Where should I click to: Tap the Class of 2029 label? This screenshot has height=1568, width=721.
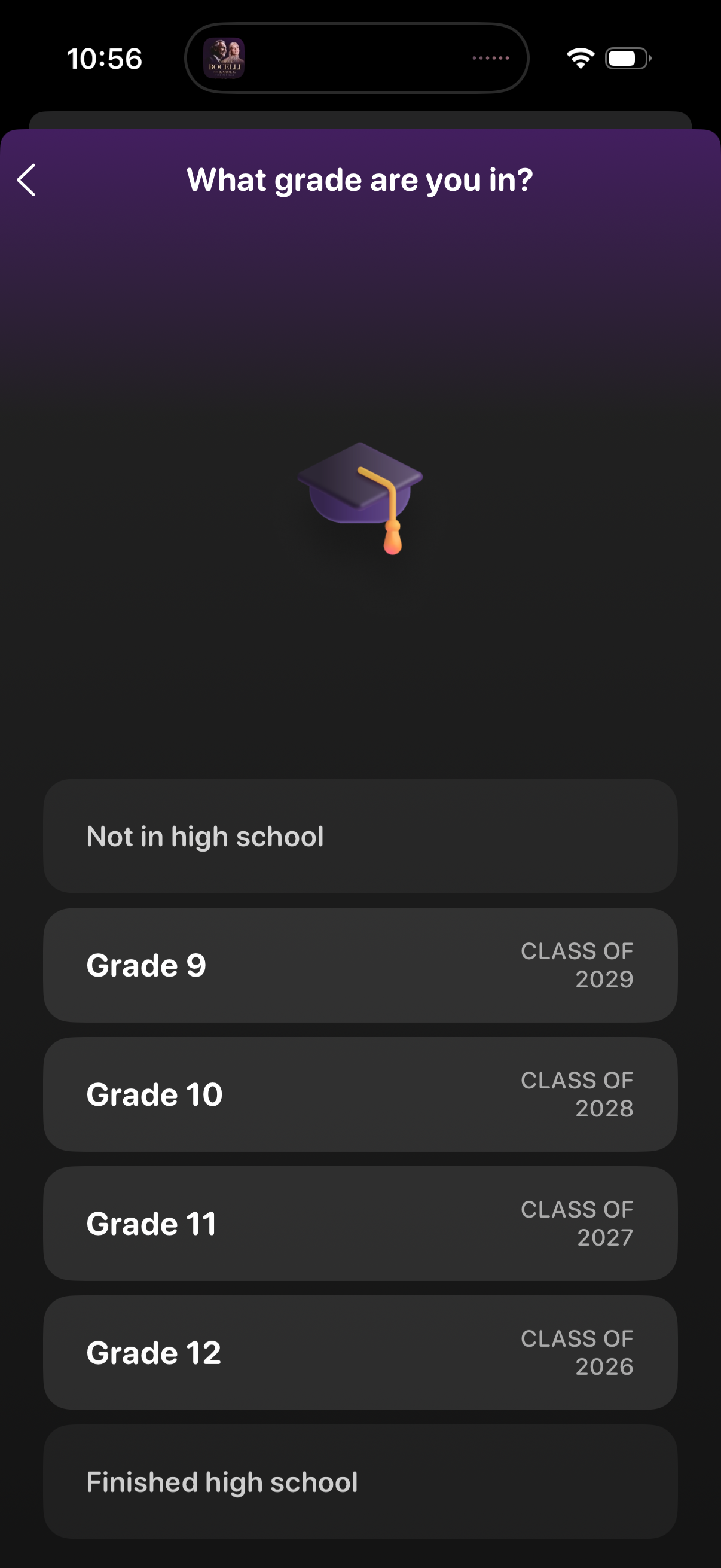[577, 965]
